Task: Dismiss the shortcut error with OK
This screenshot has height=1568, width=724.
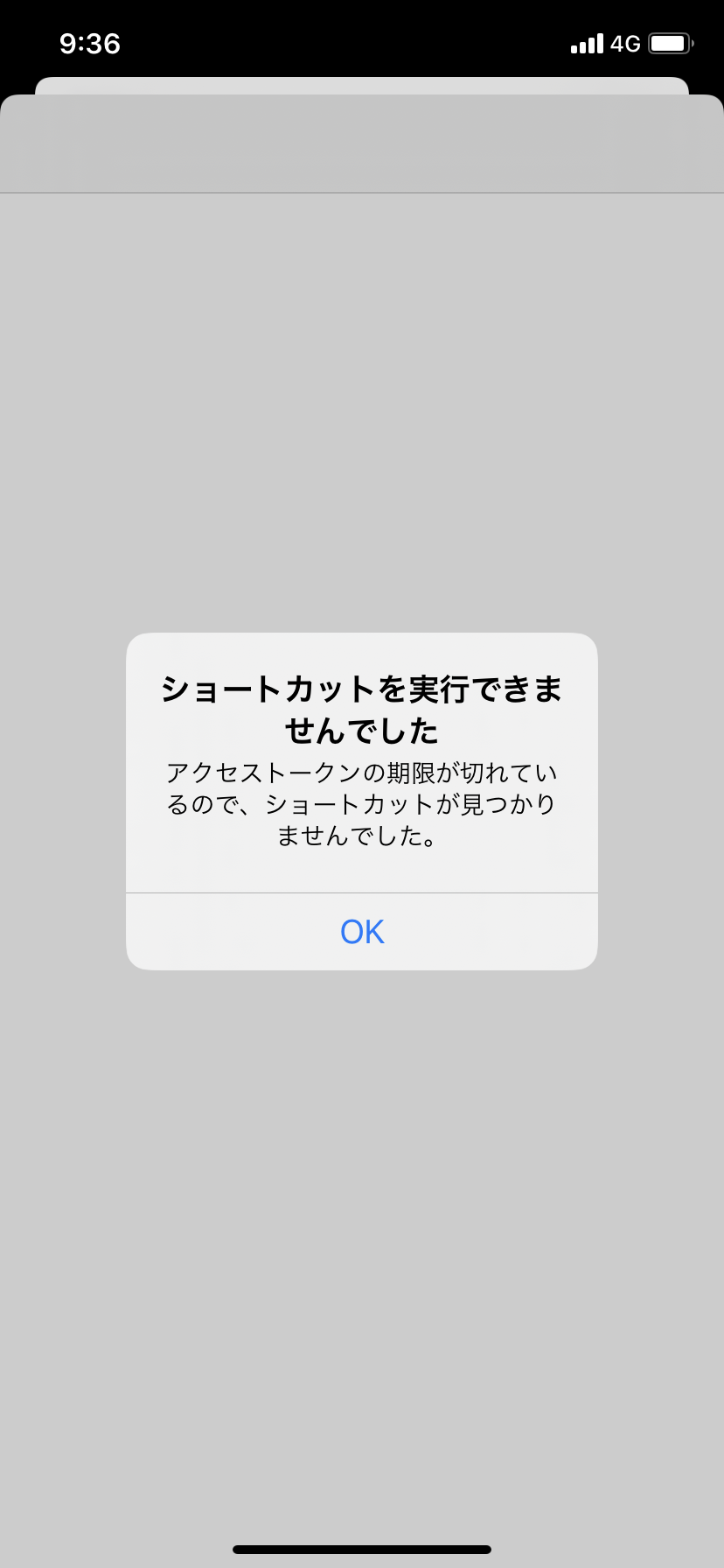Action: click(362, 932)
